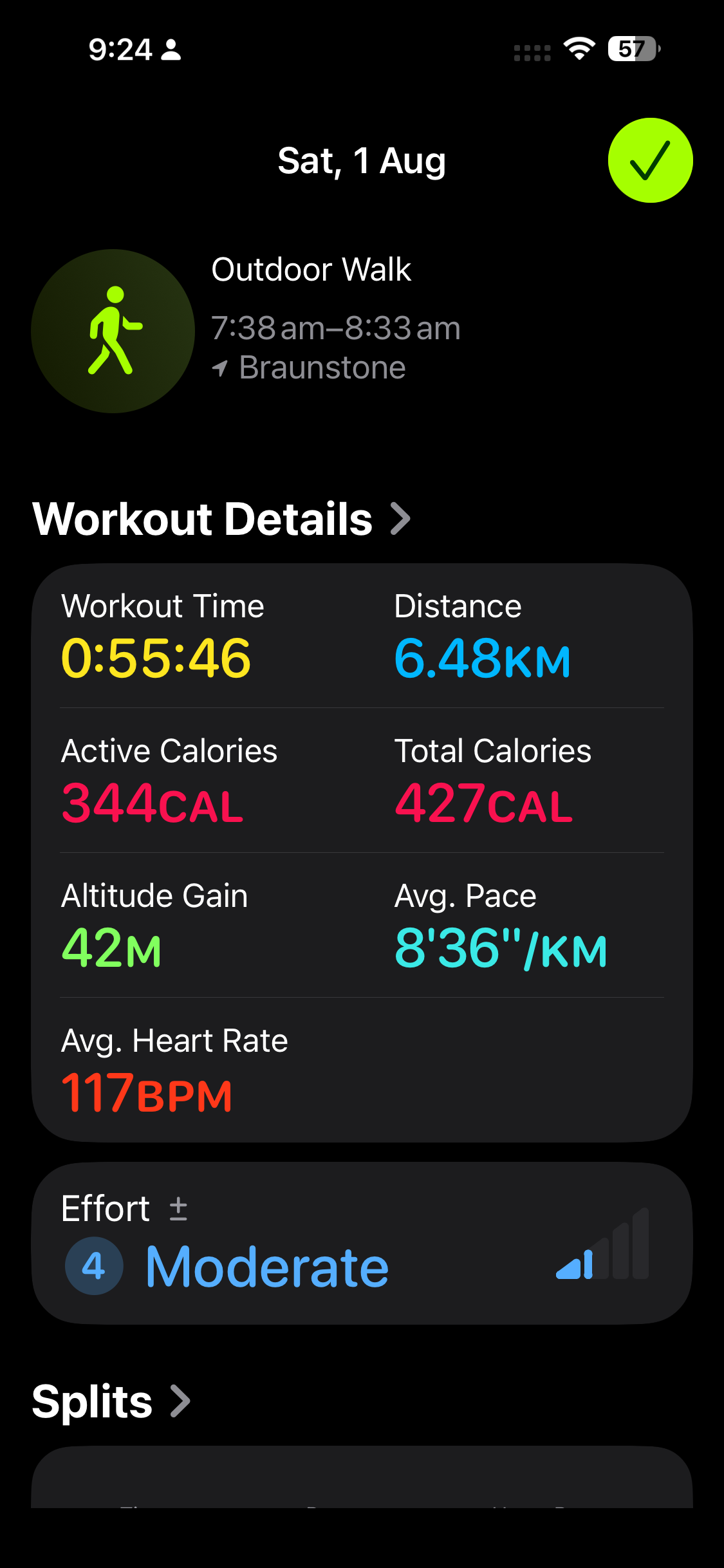Open Workout Details section
The width and height of the screenshot is (724, 1568).
[x=221, y=519]
